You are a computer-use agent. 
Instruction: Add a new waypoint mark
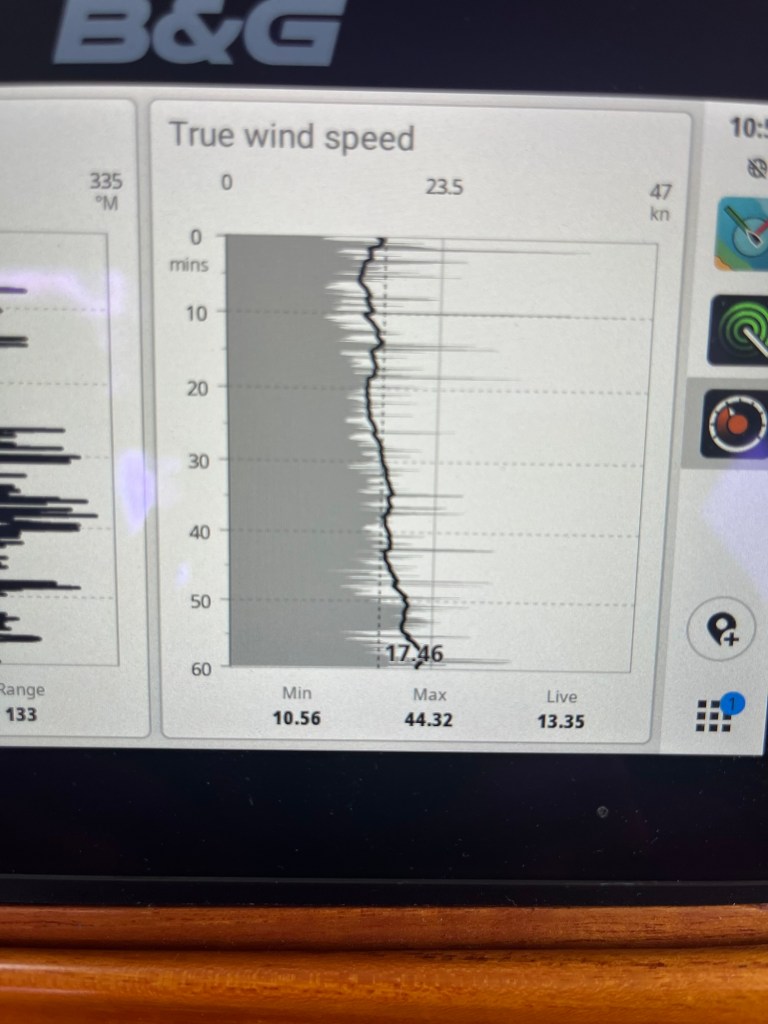click(722, 630)
